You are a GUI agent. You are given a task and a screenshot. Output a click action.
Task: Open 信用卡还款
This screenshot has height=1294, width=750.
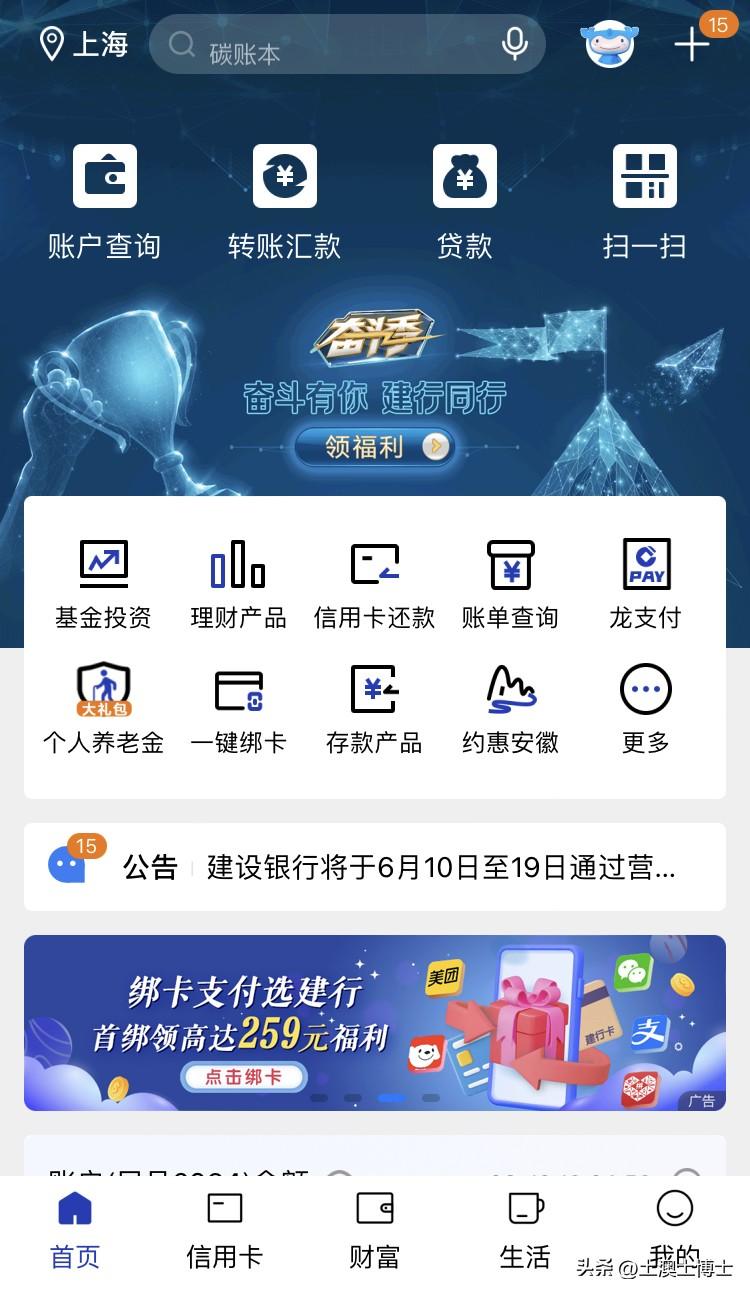pos(374,585)
